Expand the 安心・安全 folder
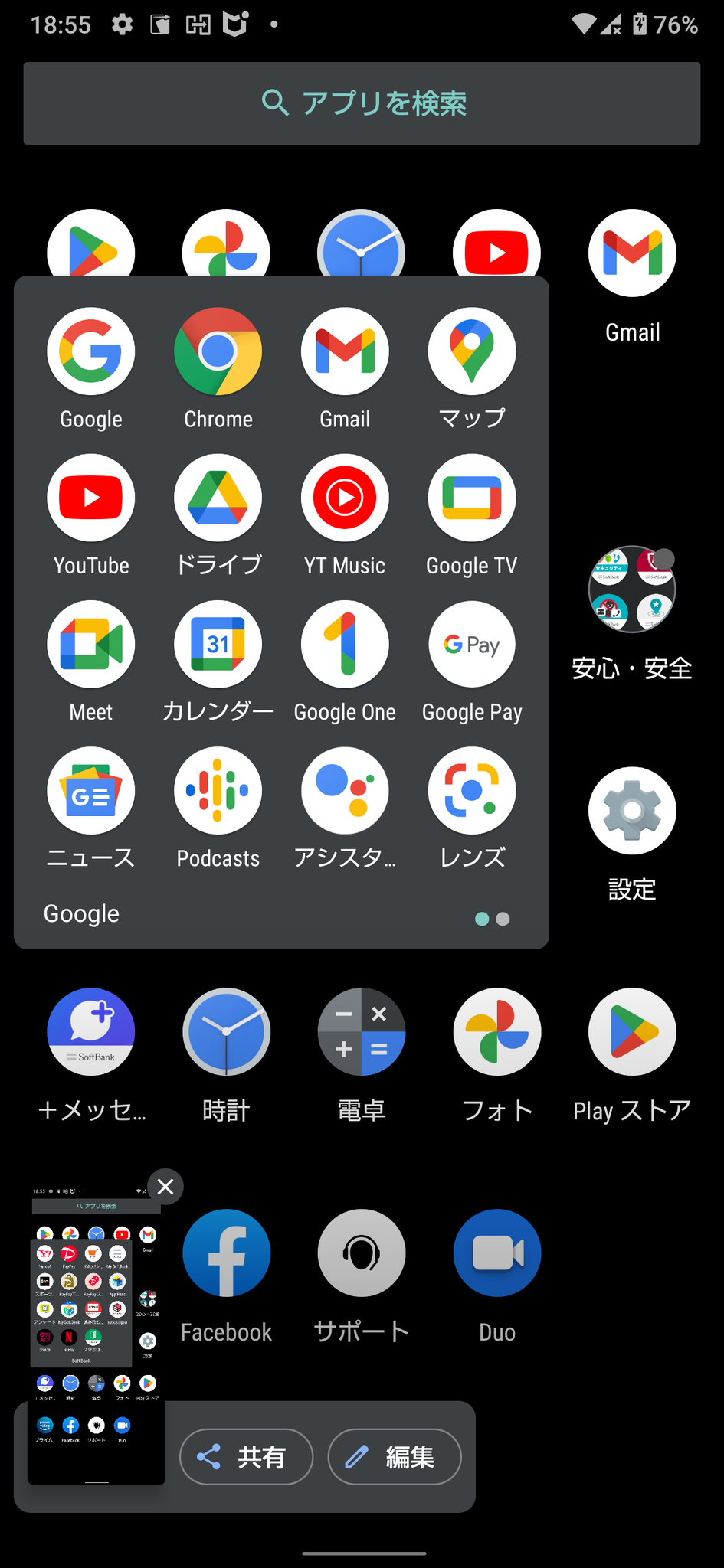724x1568 pixels. 631,589
